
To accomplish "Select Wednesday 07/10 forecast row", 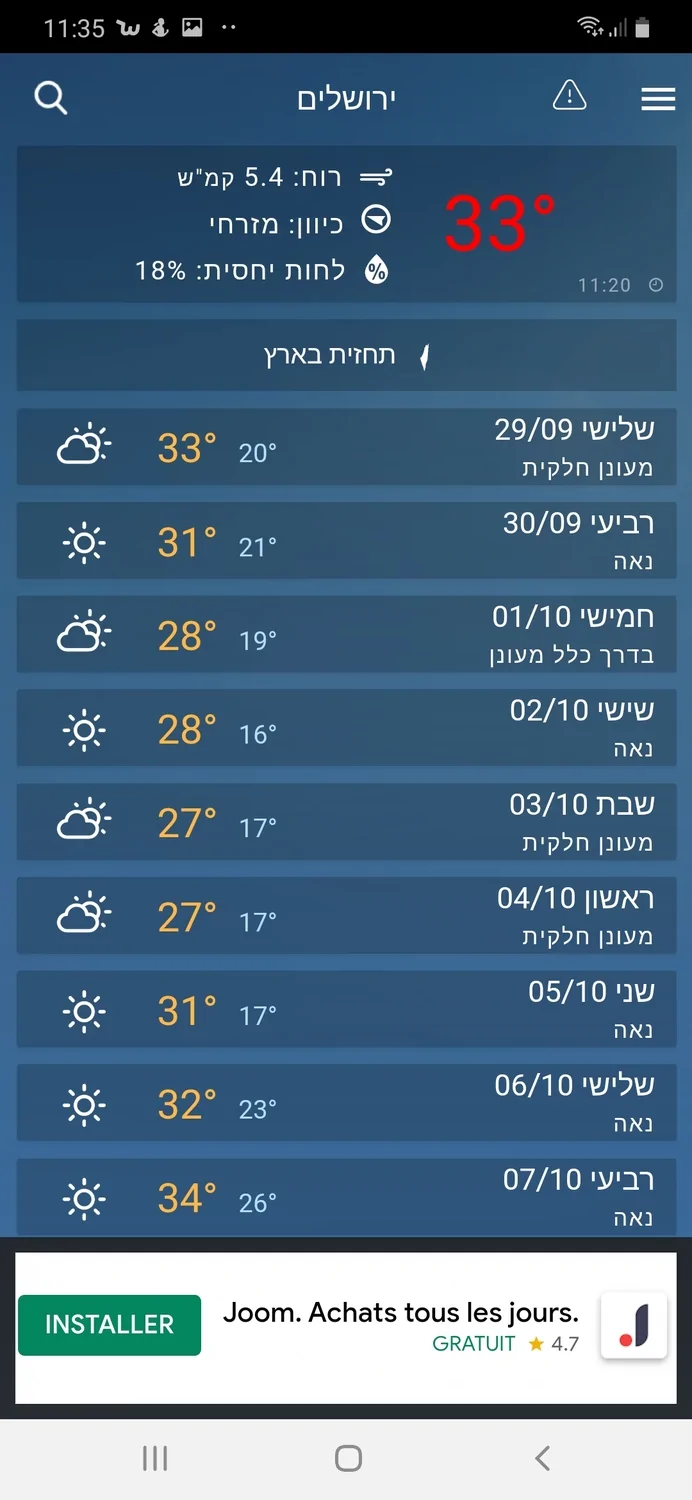I will (346, 1197).
